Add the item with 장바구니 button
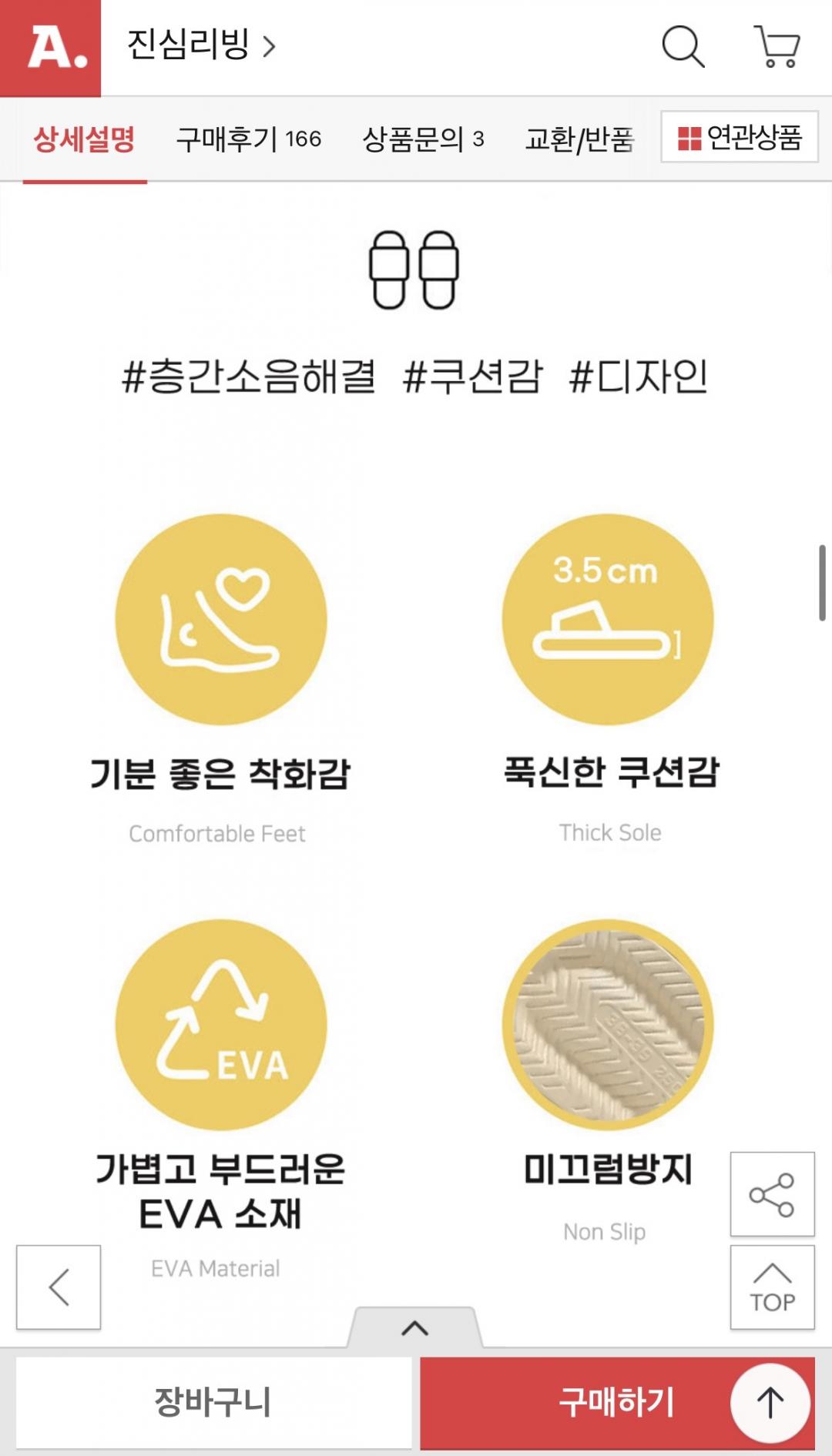The height and width of the screenshot is (1456, 832). coord(213,1402)
